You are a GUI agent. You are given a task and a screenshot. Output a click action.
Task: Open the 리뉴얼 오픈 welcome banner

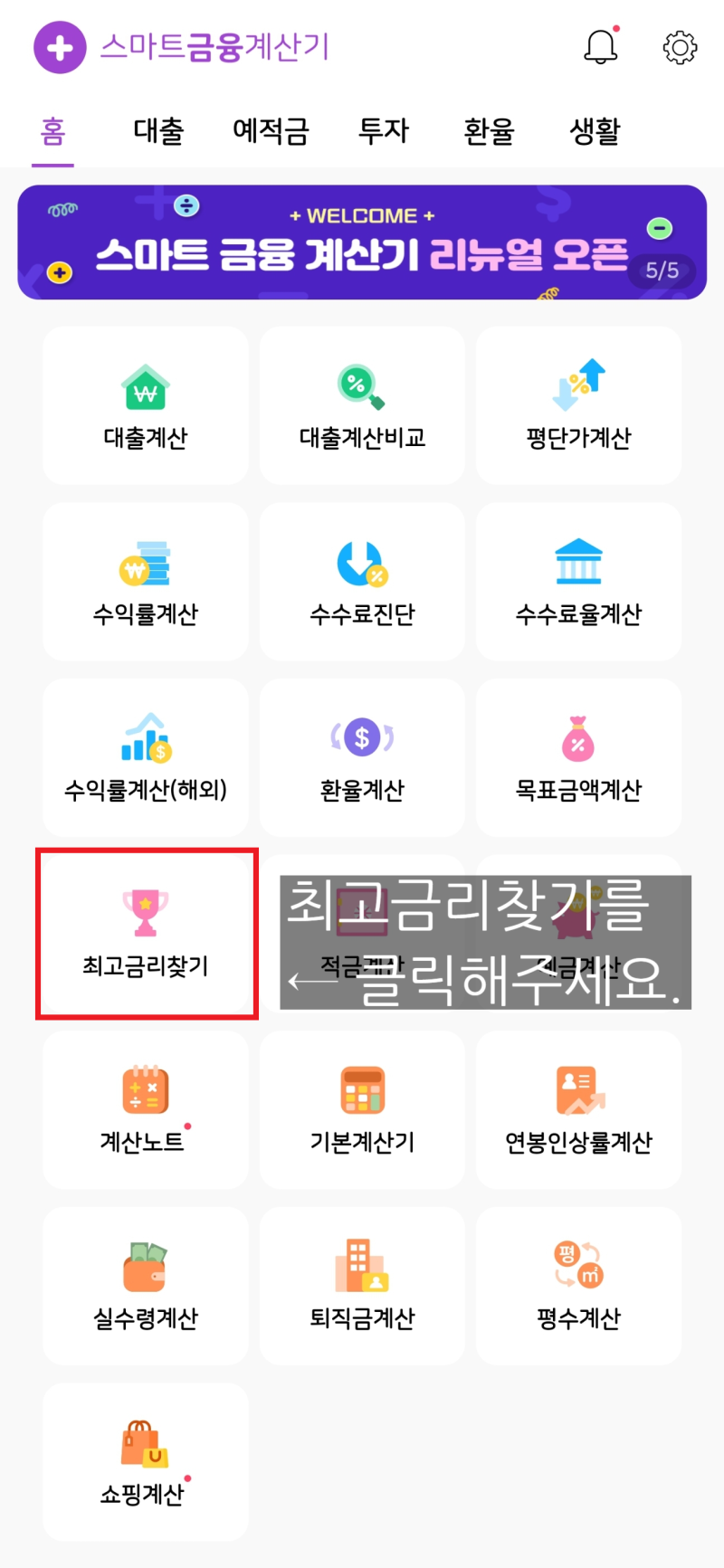tap(362, 242)
